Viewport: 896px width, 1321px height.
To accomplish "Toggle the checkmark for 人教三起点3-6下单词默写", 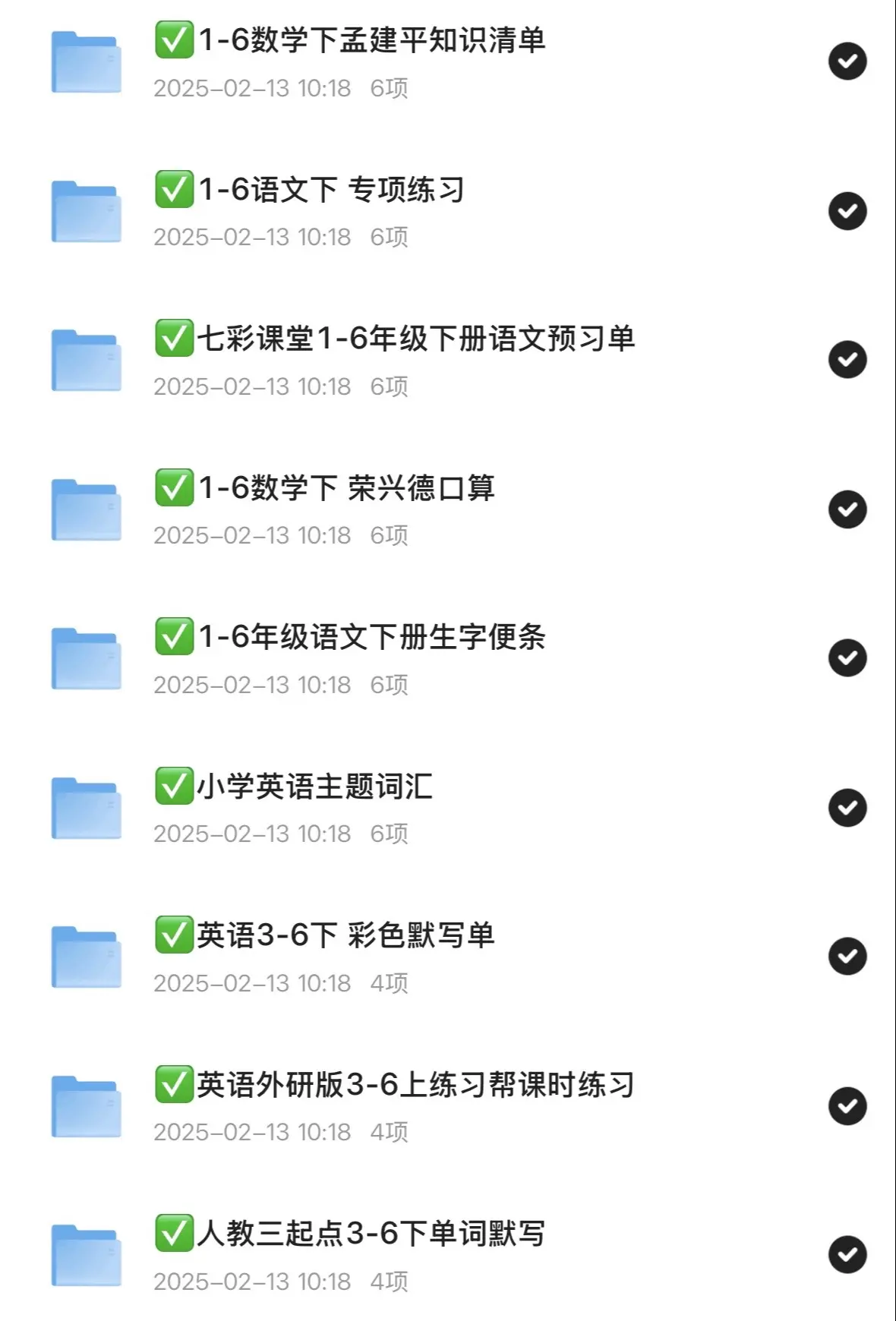I will pyautogui.click(x=847, y=1255).
